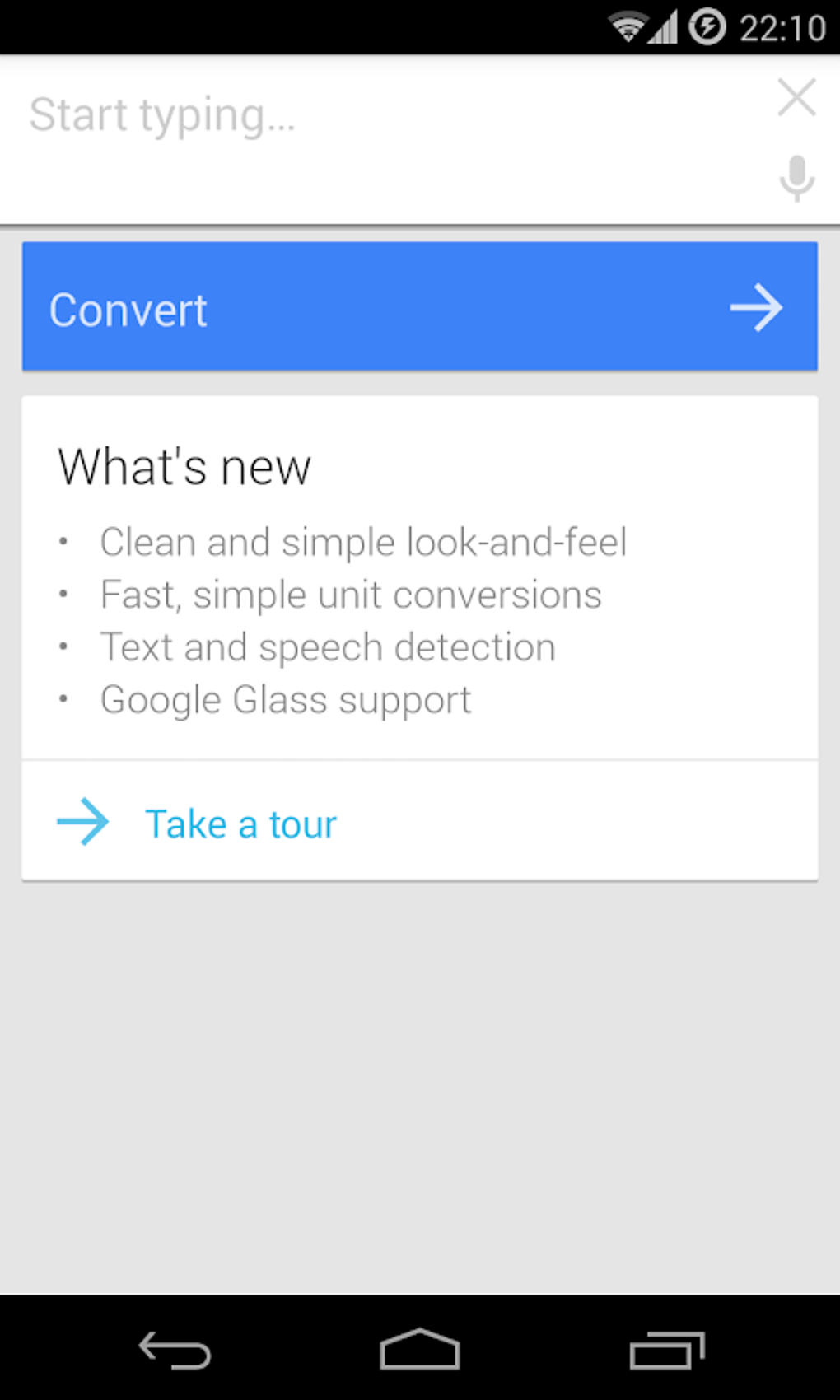This screenshot has width=840, height=1400.
Task: Tap the Start typing text field
Action: (x=329, y=115)
